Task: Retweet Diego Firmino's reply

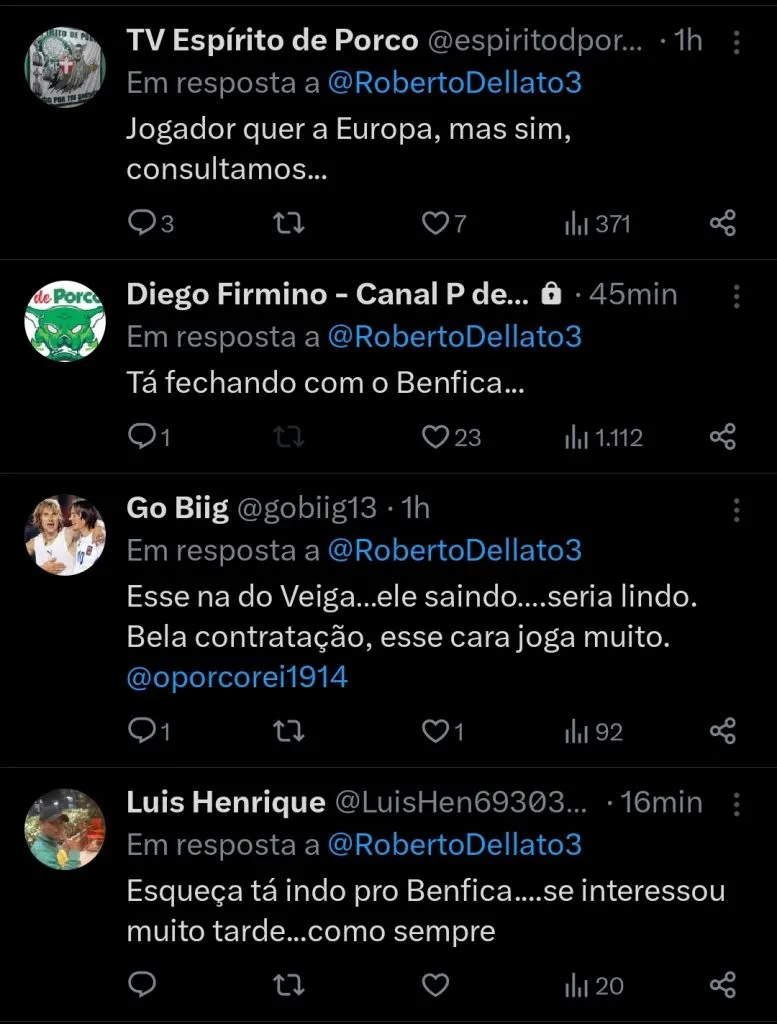Action: coord(288,436)
